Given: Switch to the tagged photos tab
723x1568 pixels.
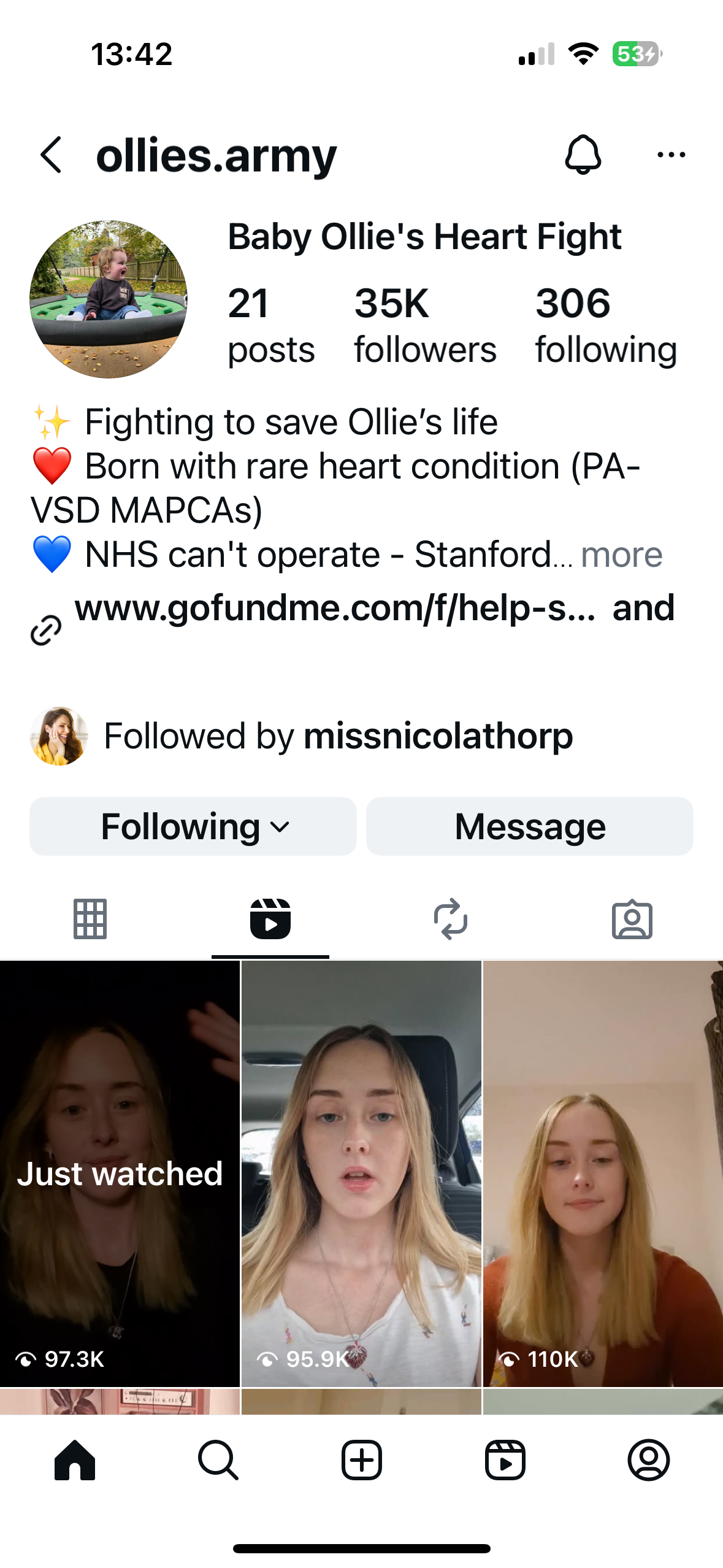Looking at the screenshot, I should (632, 918).
